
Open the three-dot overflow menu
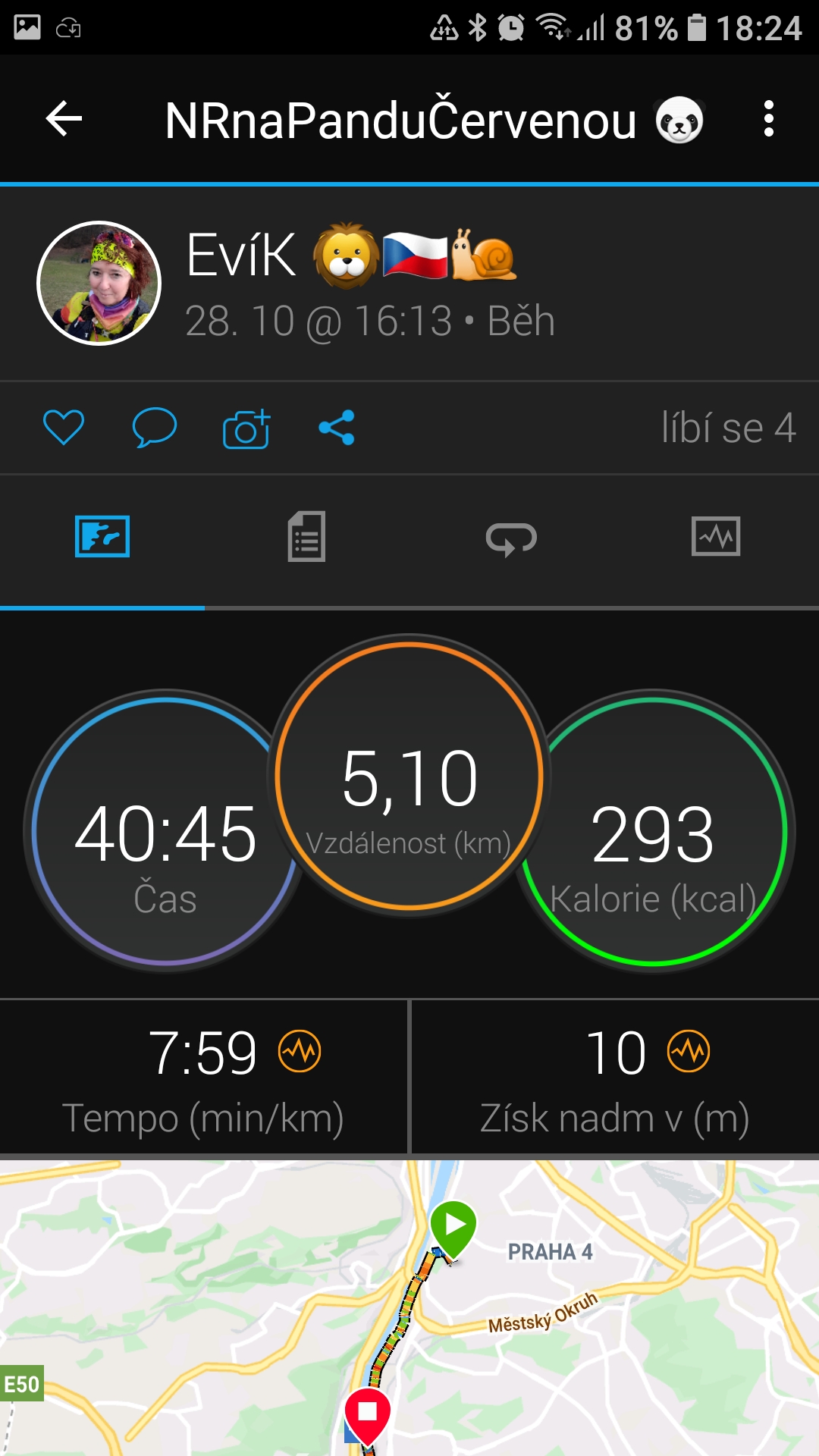click(769, 119)
